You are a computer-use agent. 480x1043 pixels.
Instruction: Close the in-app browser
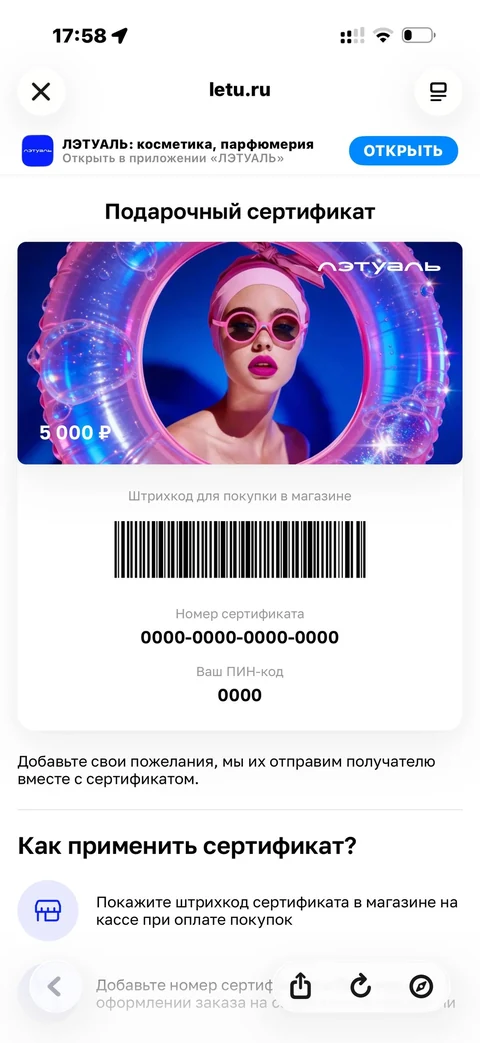click(x=41, y=91)
